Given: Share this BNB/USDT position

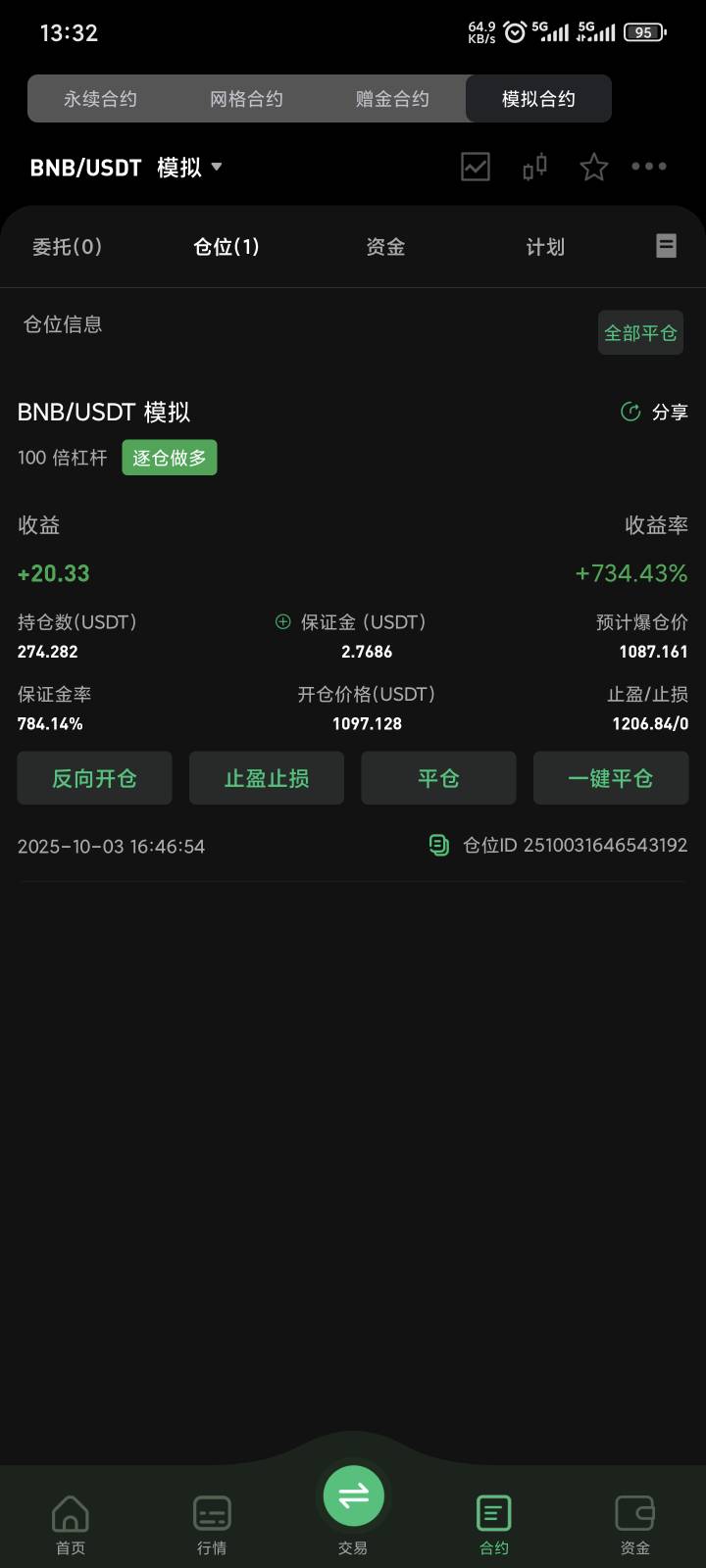Looking at the screenshot, I should [656, 413].
